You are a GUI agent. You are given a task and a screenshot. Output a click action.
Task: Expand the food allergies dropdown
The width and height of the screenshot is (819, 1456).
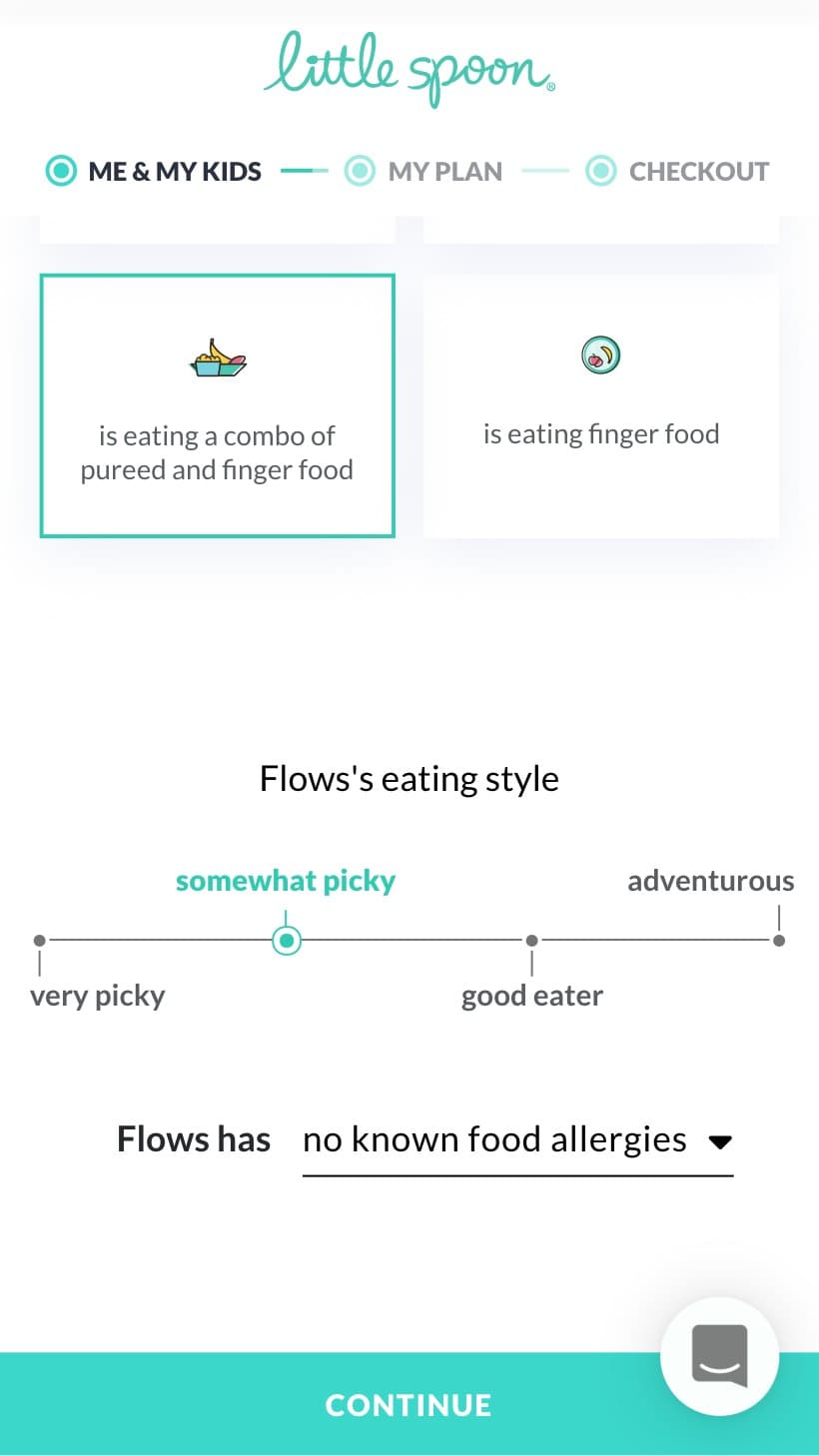(517, 1140)
